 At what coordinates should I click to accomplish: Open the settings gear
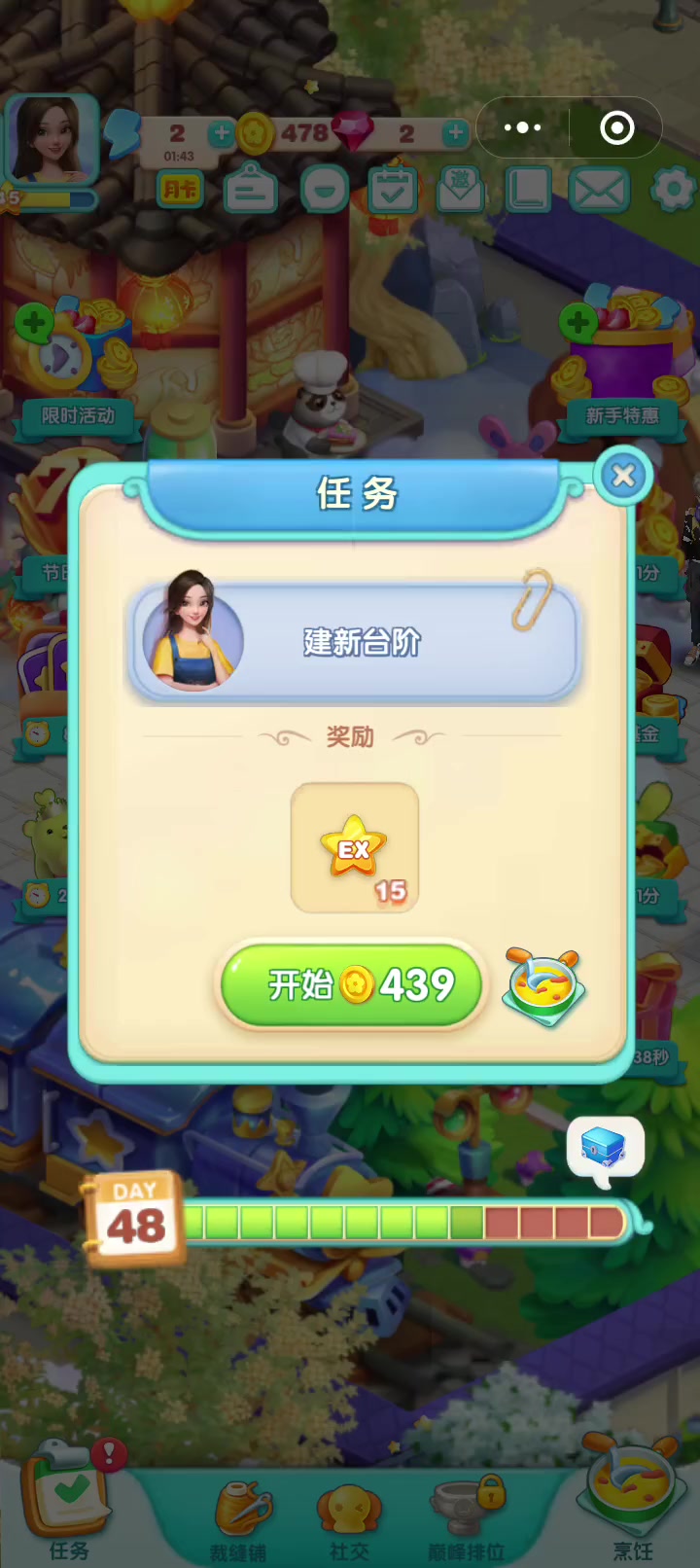click(x=673, y=190)
